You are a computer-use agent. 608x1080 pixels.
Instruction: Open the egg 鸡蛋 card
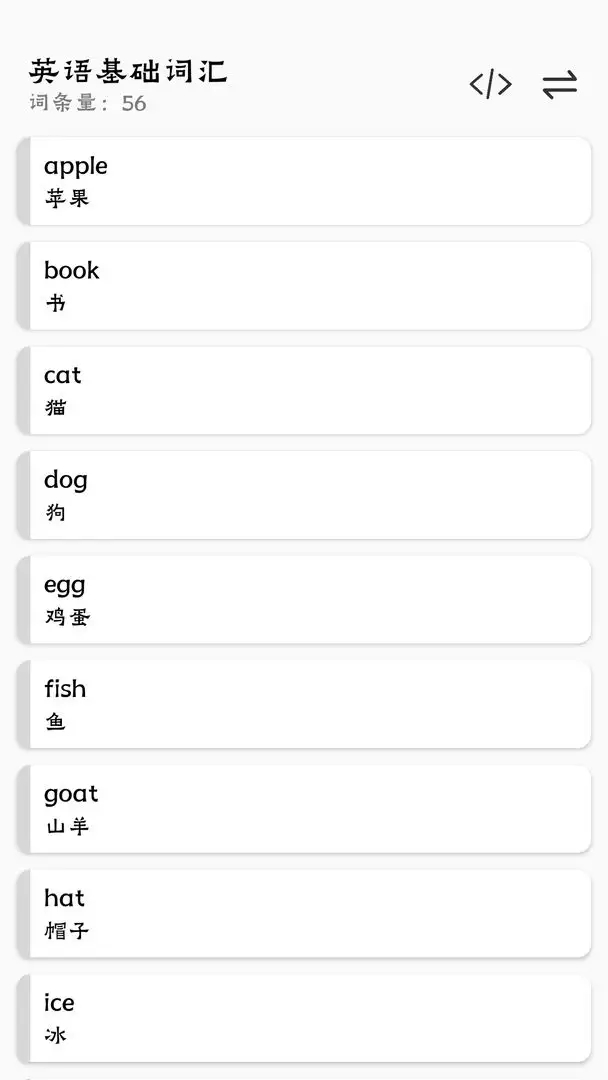pos(304,600)
